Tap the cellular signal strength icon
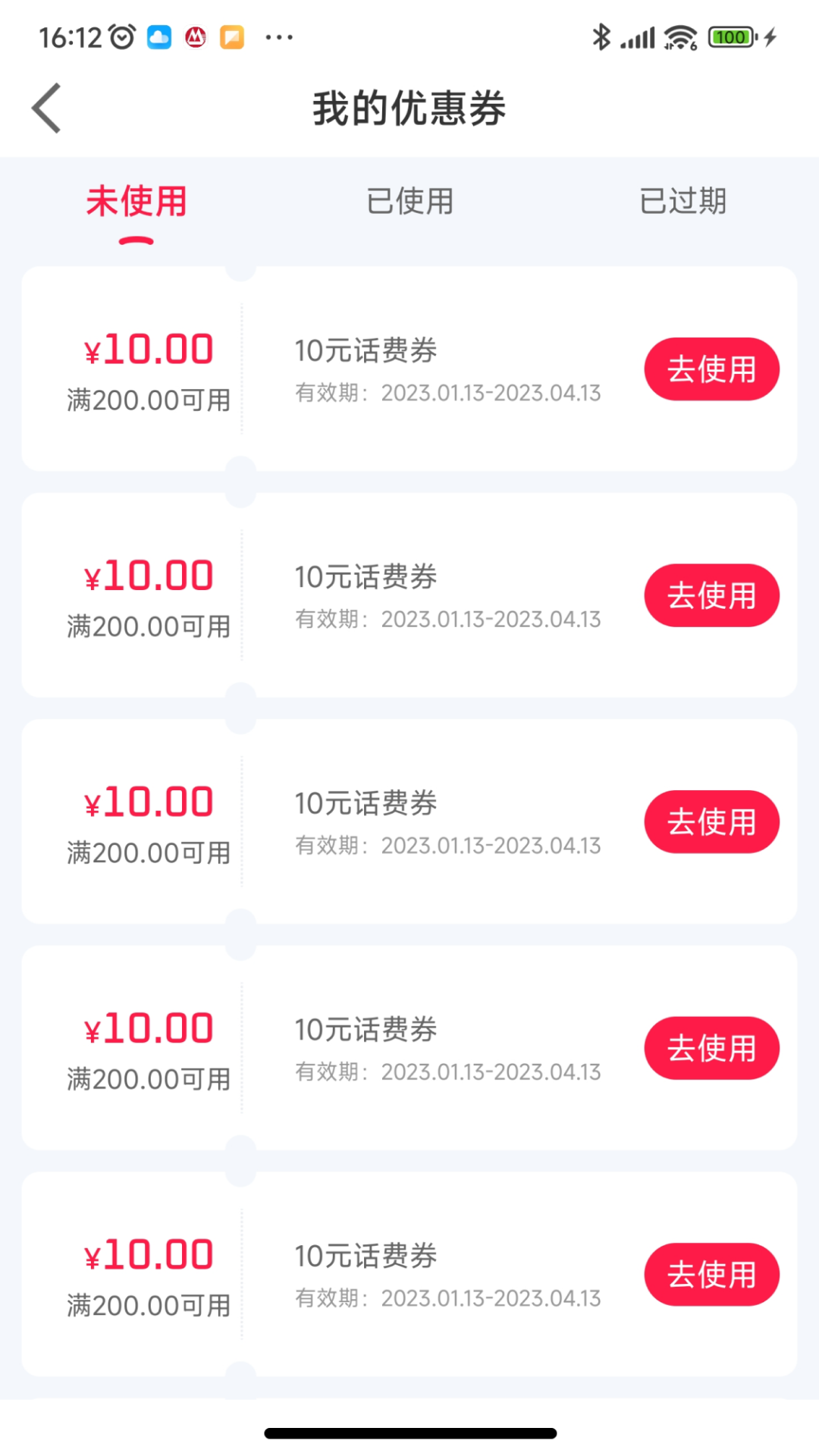 coord(637,36)
